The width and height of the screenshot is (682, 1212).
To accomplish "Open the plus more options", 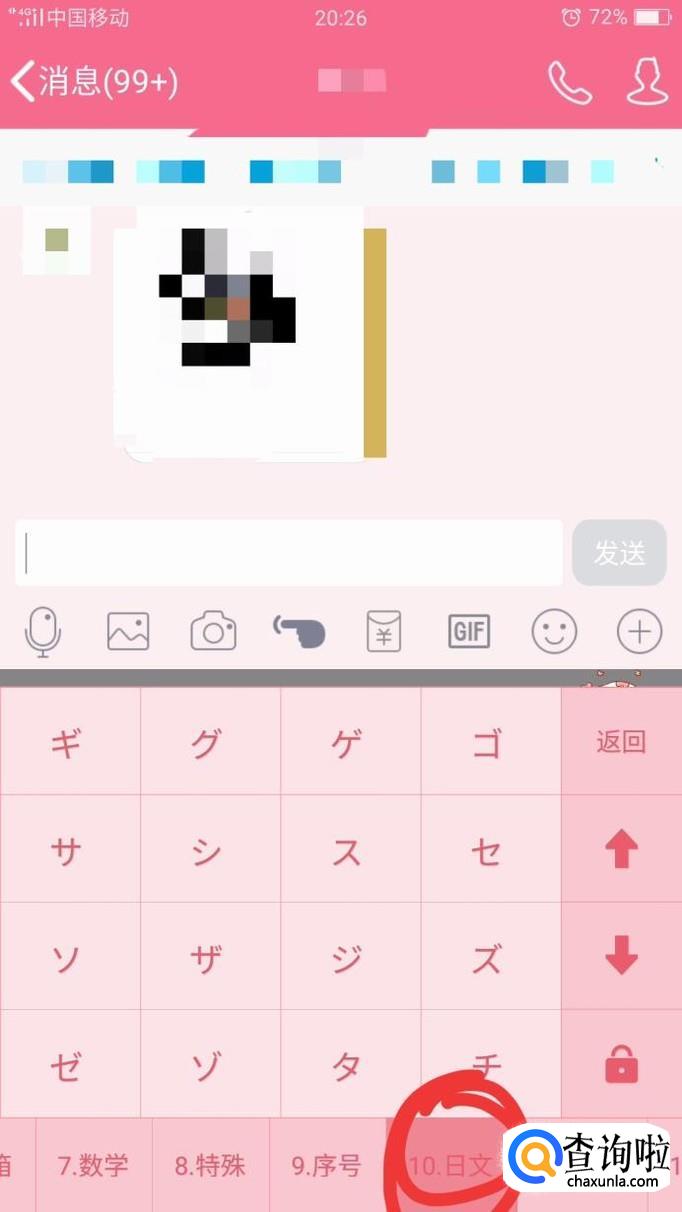I will [639, 632].
